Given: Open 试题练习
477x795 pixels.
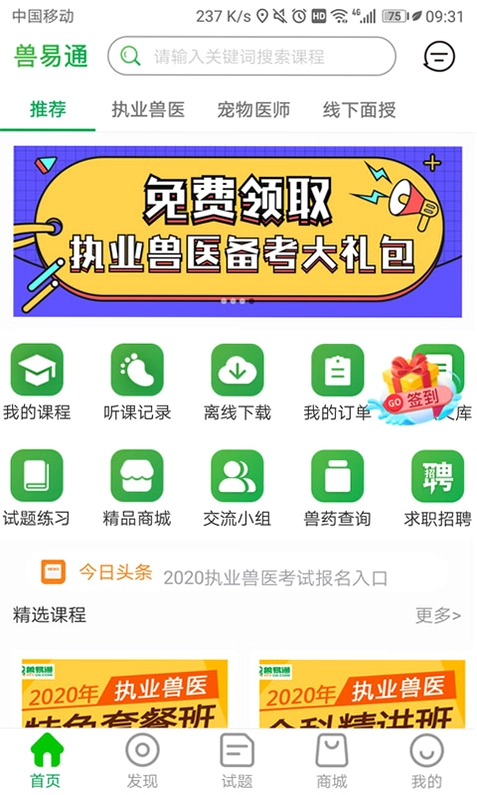Looking at the screenshot, I should [37, 488].
